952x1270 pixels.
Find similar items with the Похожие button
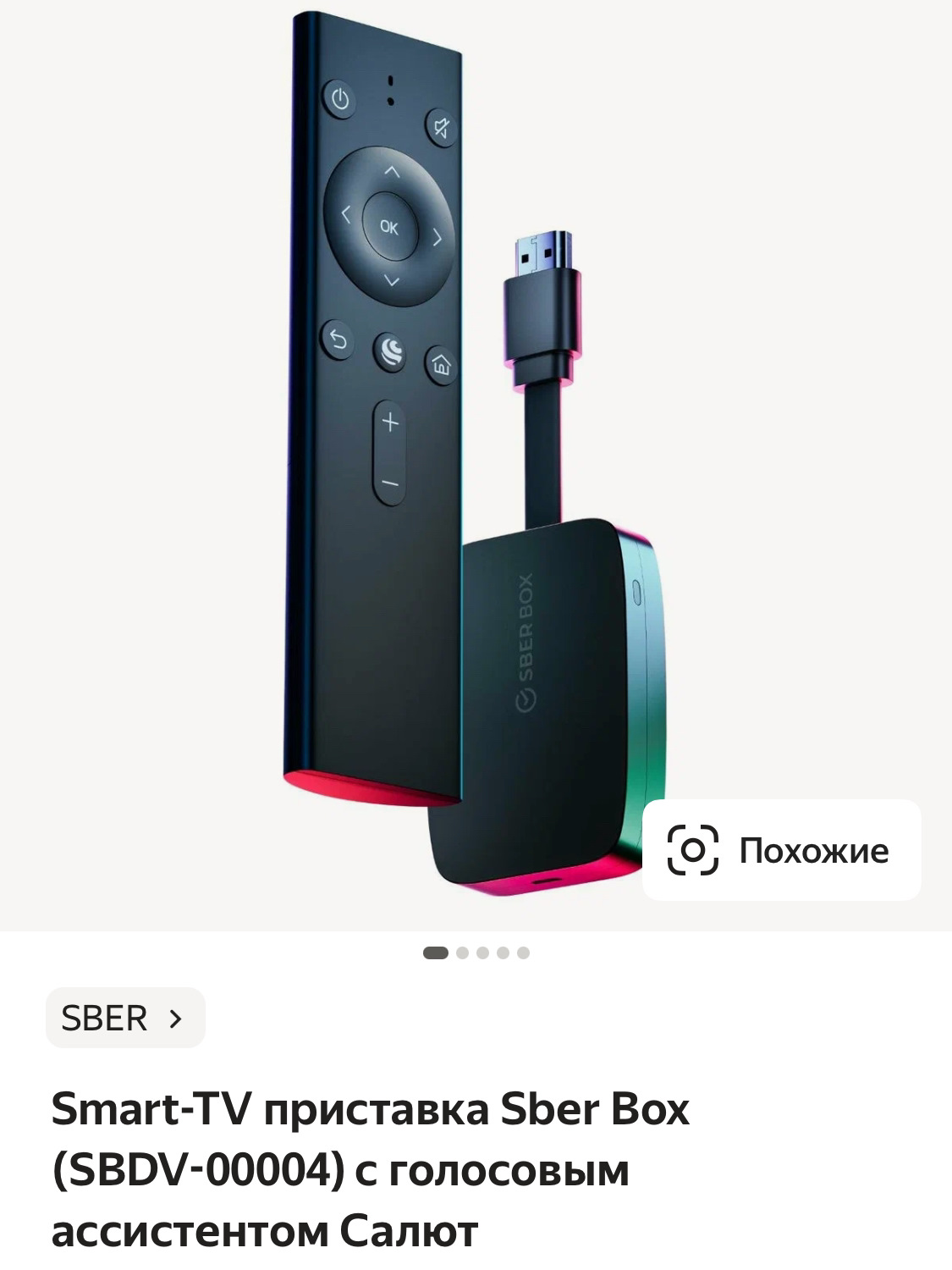coord(781,849)
